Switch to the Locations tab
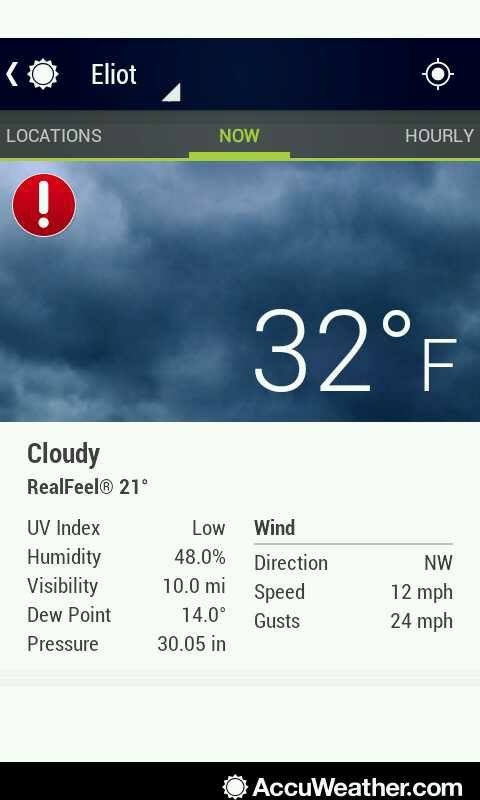480x800 pixels. (54, 136)
